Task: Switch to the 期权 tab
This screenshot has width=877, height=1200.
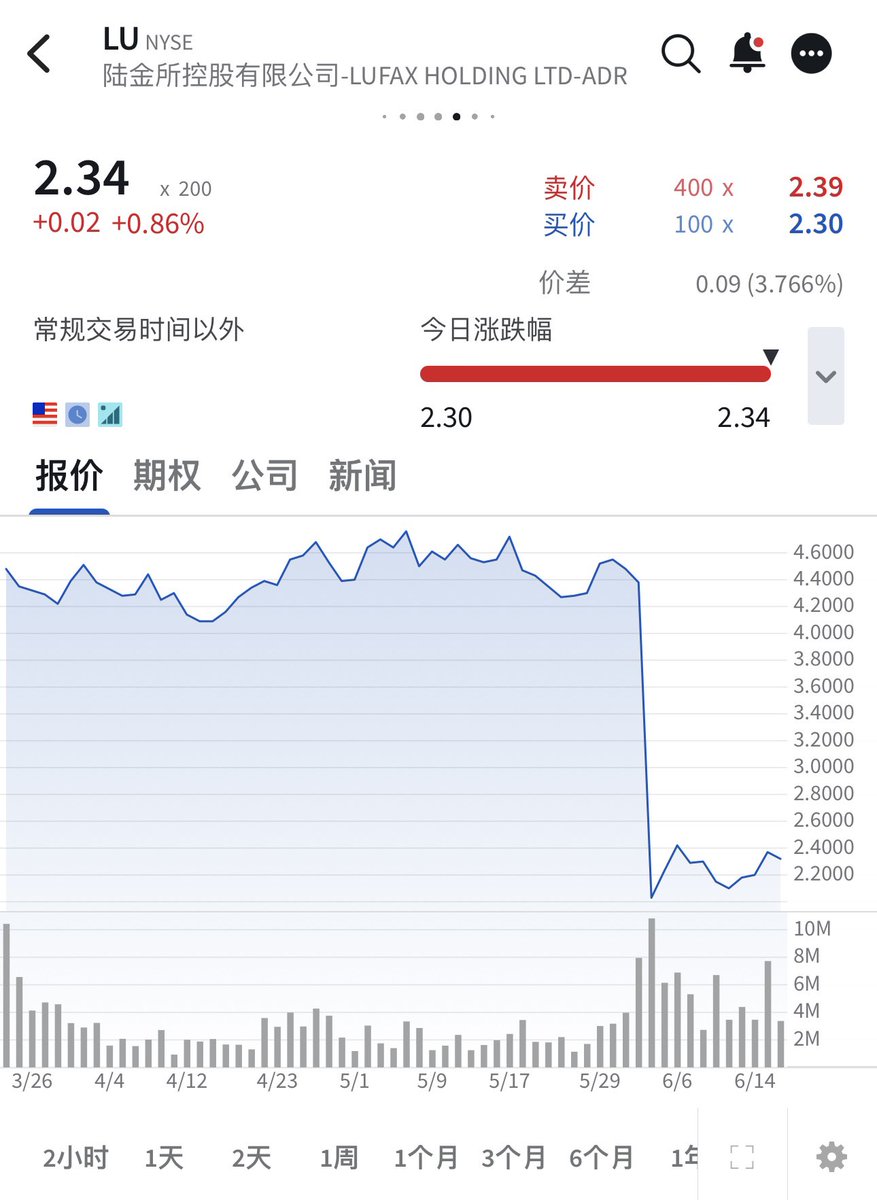Action: (x=167, y=476)
